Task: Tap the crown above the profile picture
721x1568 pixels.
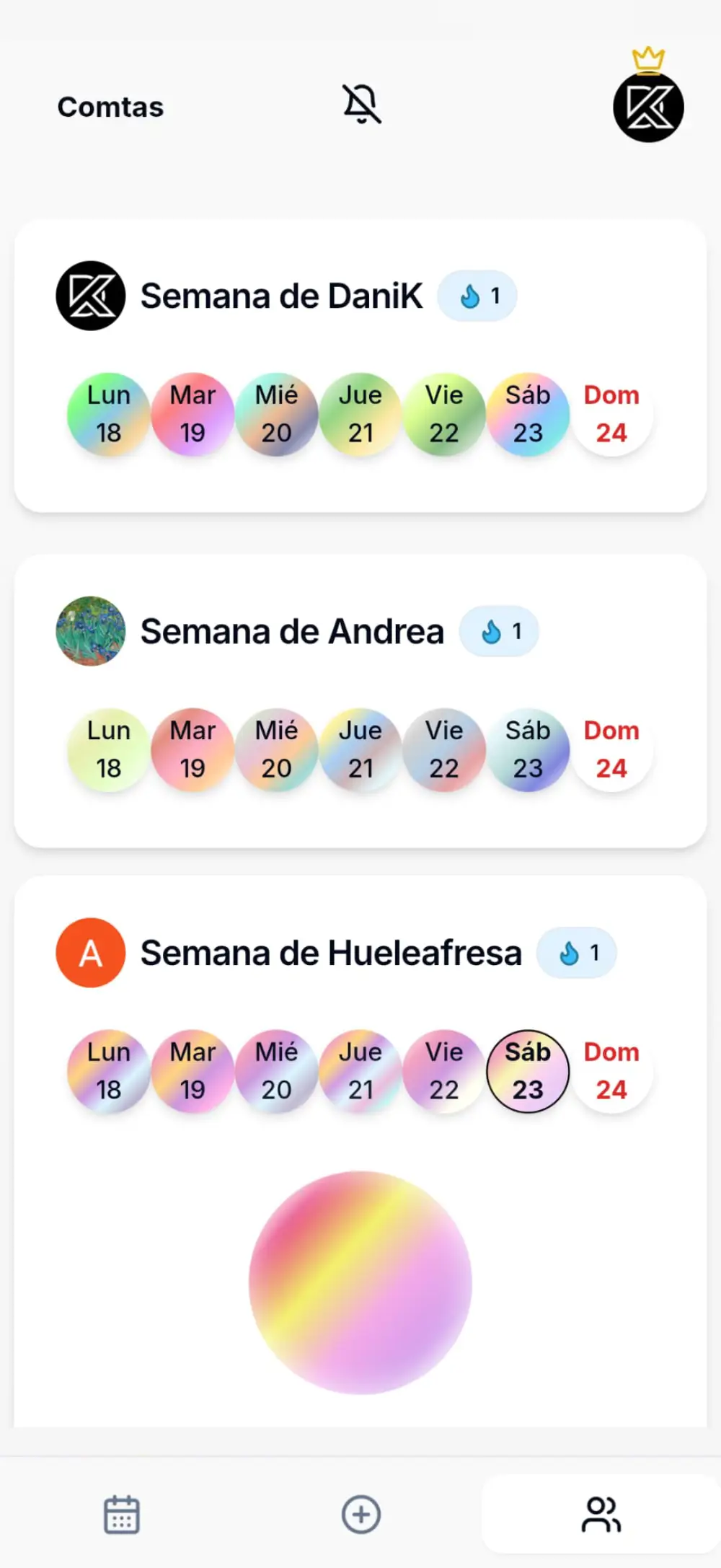Action: coord(647,59)
